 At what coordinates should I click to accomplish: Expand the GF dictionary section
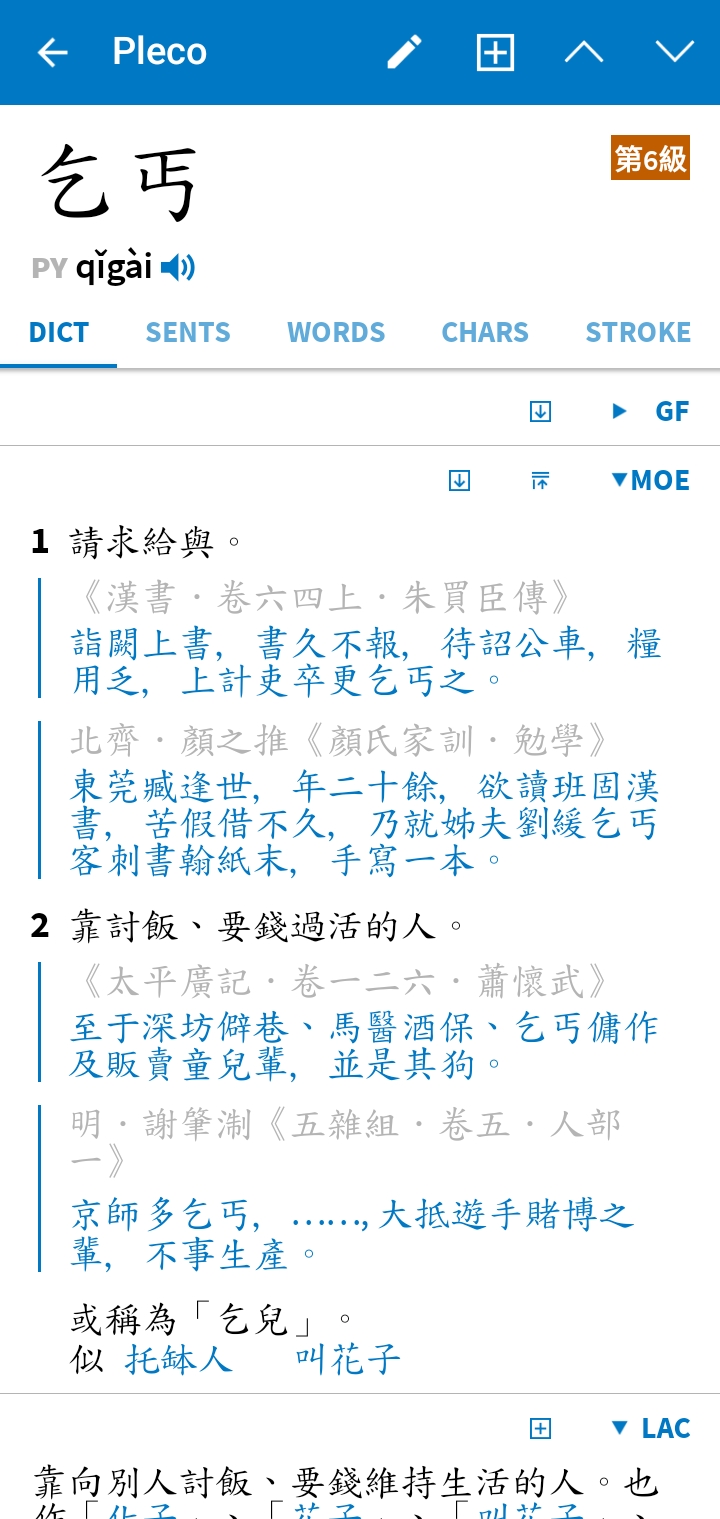tap(650, 411)
